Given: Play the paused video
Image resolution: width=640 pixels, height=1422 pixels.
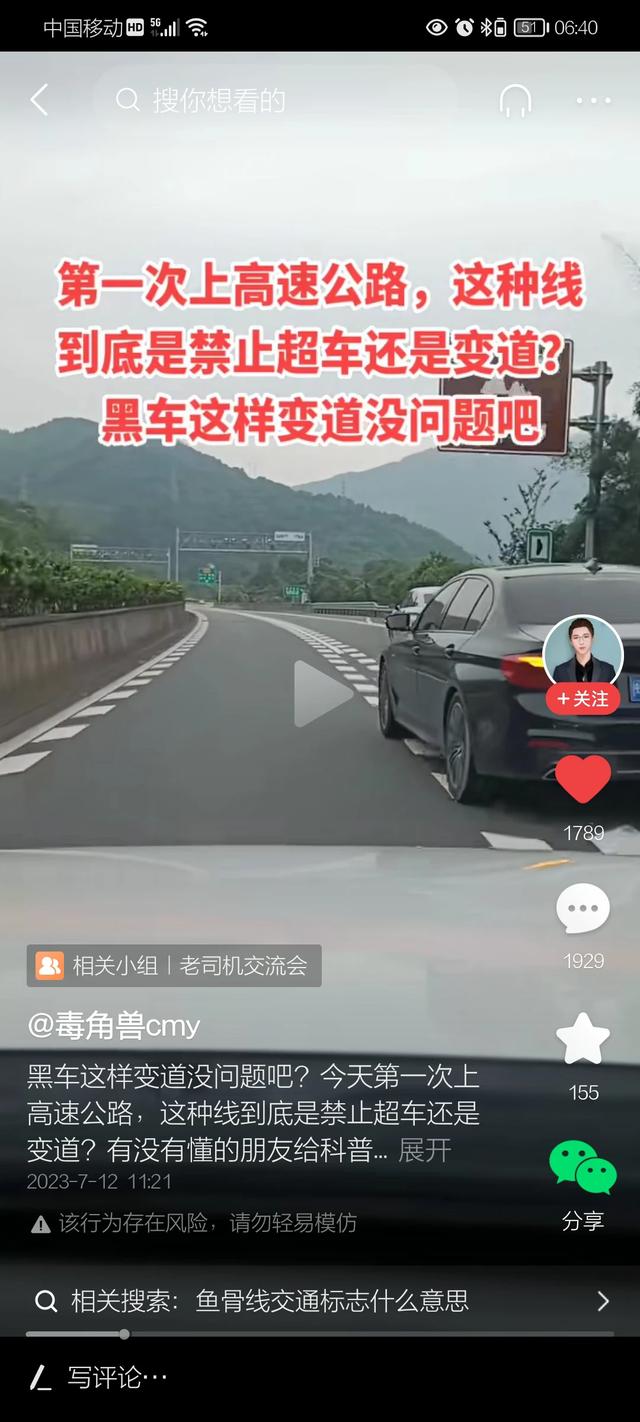Looking at the screenshot, I should 320,693.
